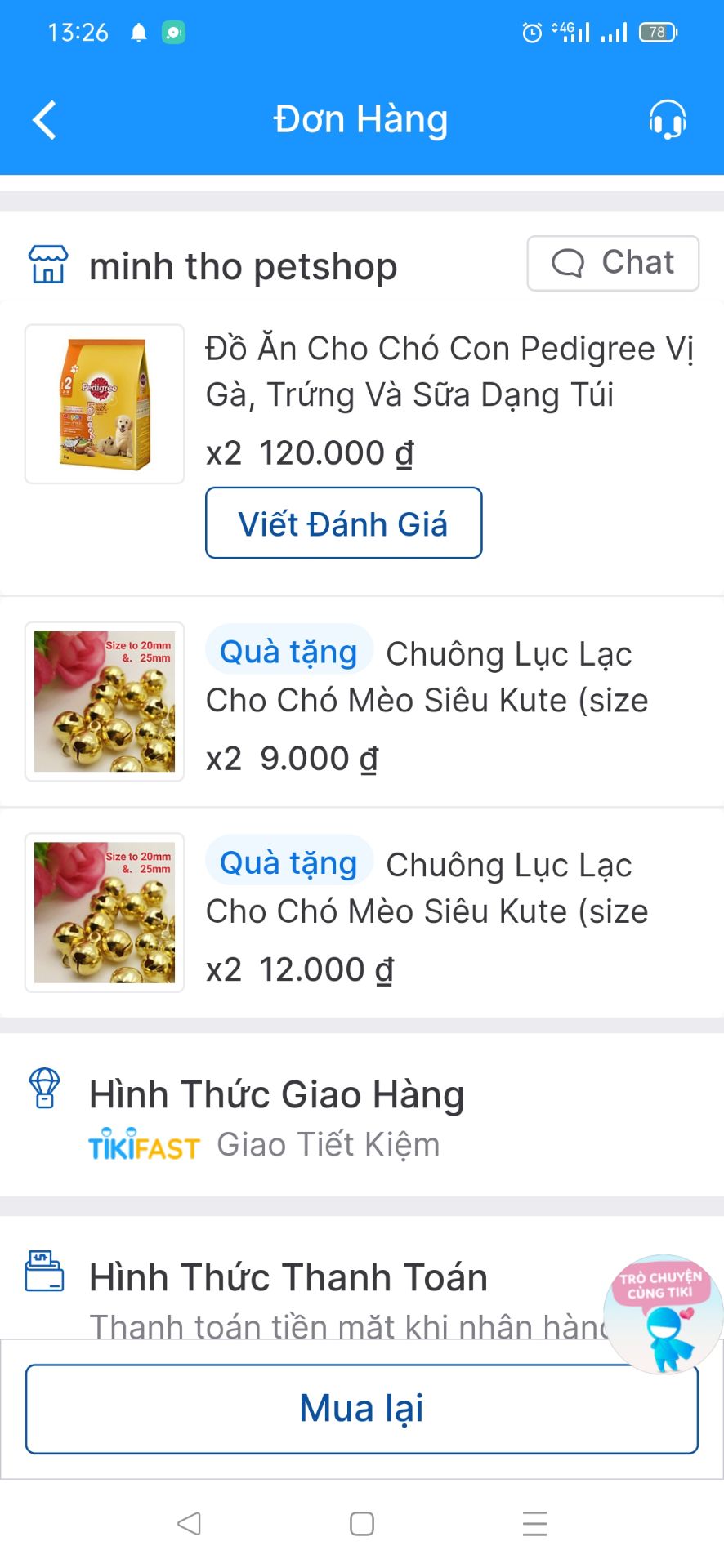Screen dimensions: 724x1568
Task: Tap the home button in the navigation bar
Action: click(x=360, y=1521)
